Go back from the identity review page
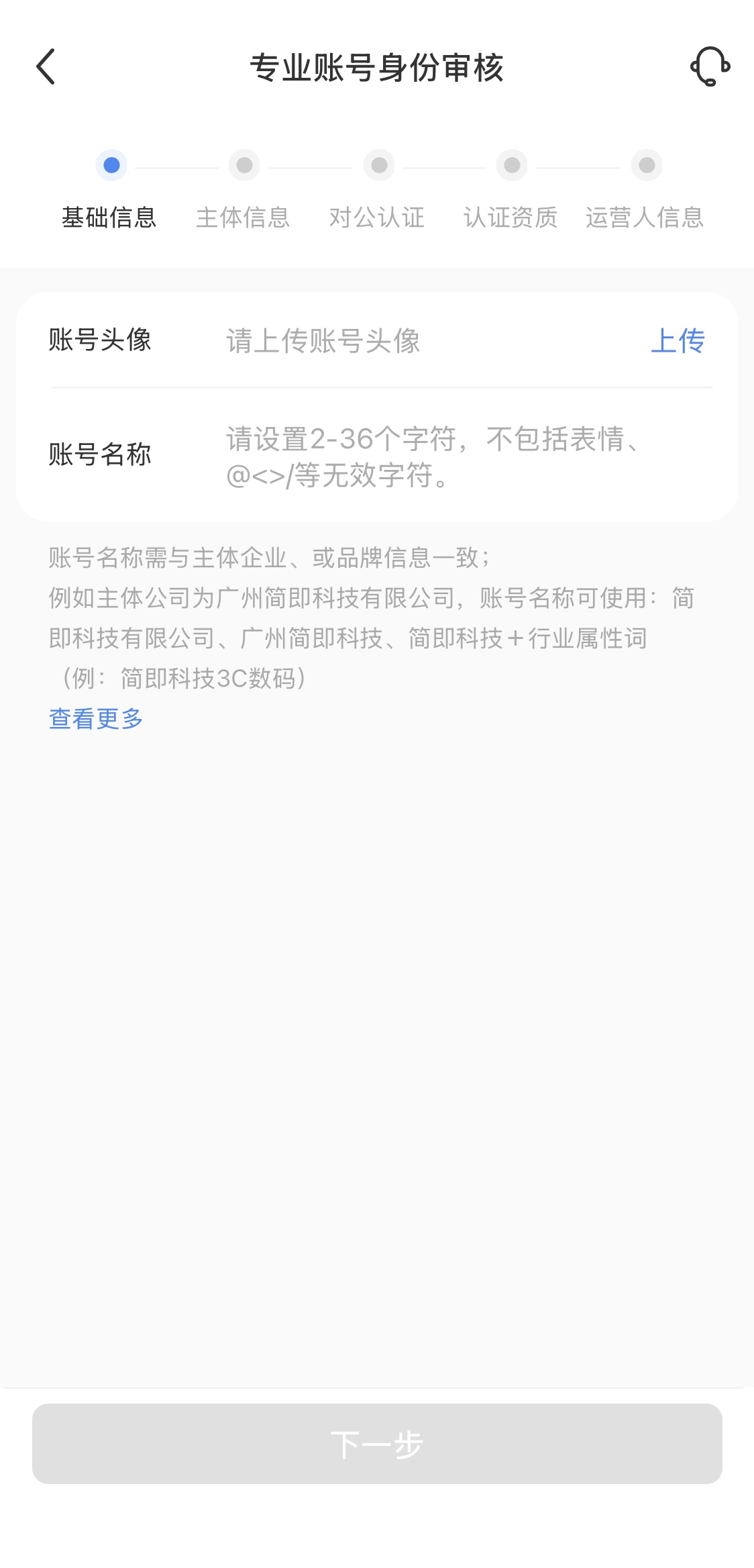The image size is (754, 1568). coord(46,67)
